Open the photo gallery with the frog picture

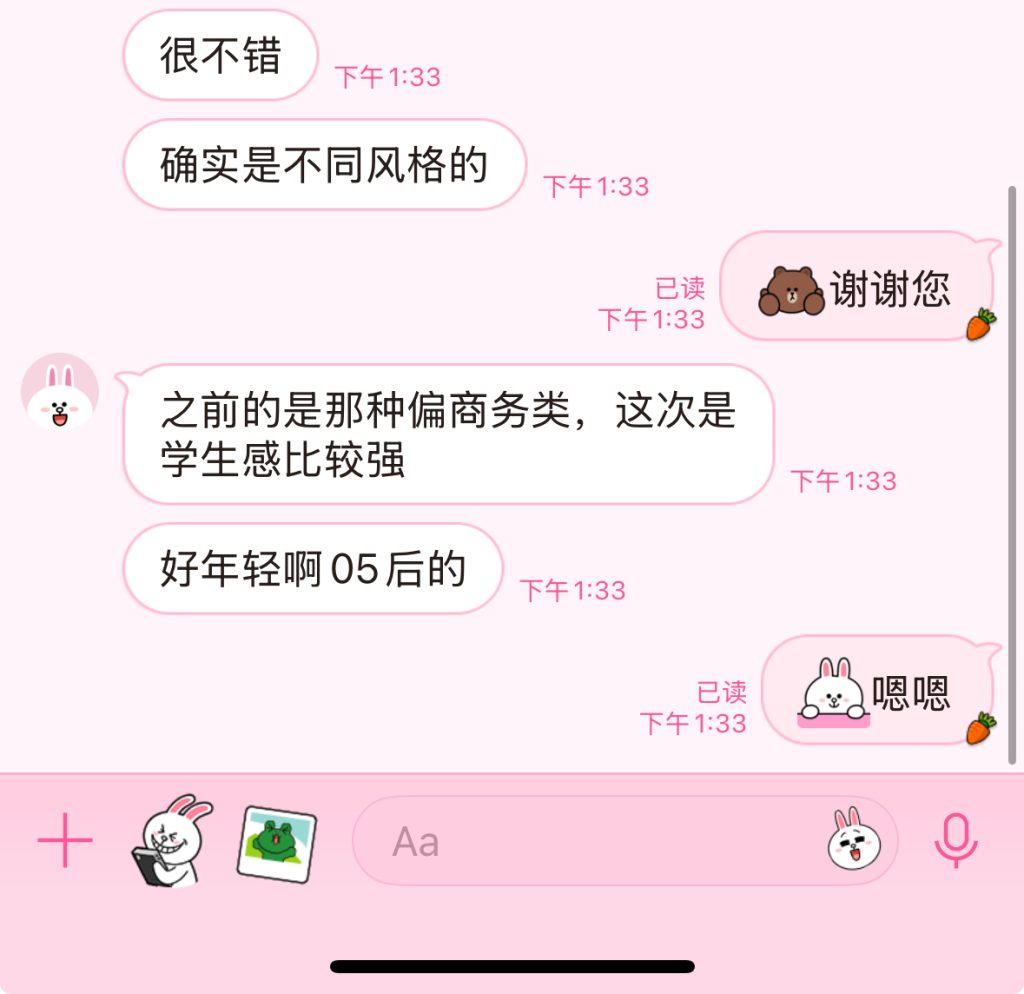[x=276, y=842]
